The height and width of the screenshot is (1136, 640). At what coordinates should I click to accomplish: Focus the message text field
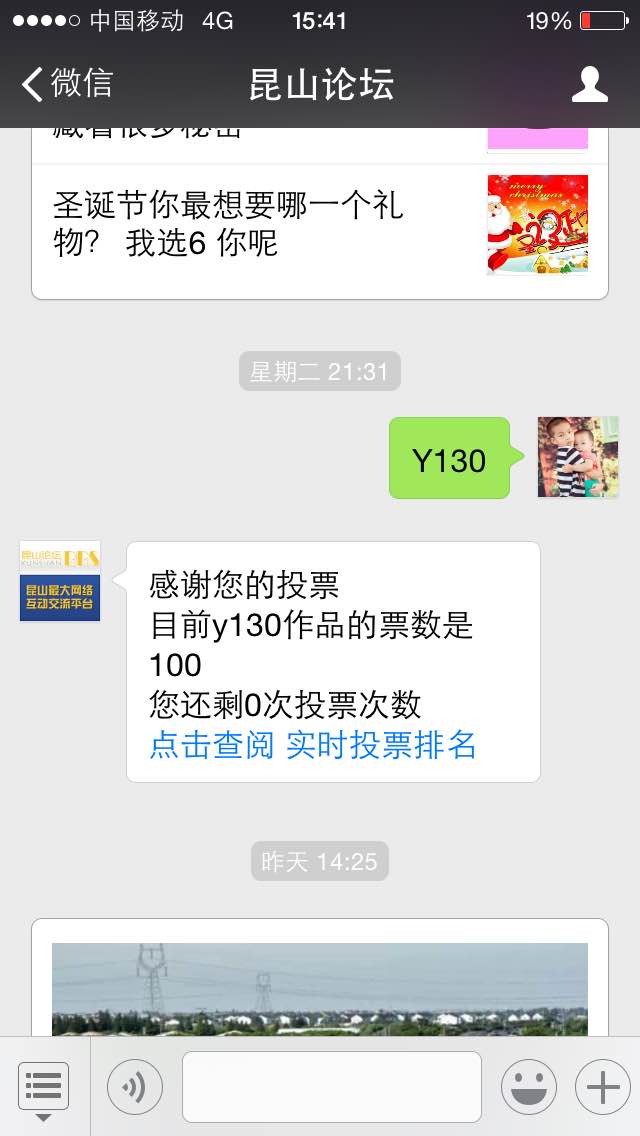pyautogui.click(x=332, y=1087)
